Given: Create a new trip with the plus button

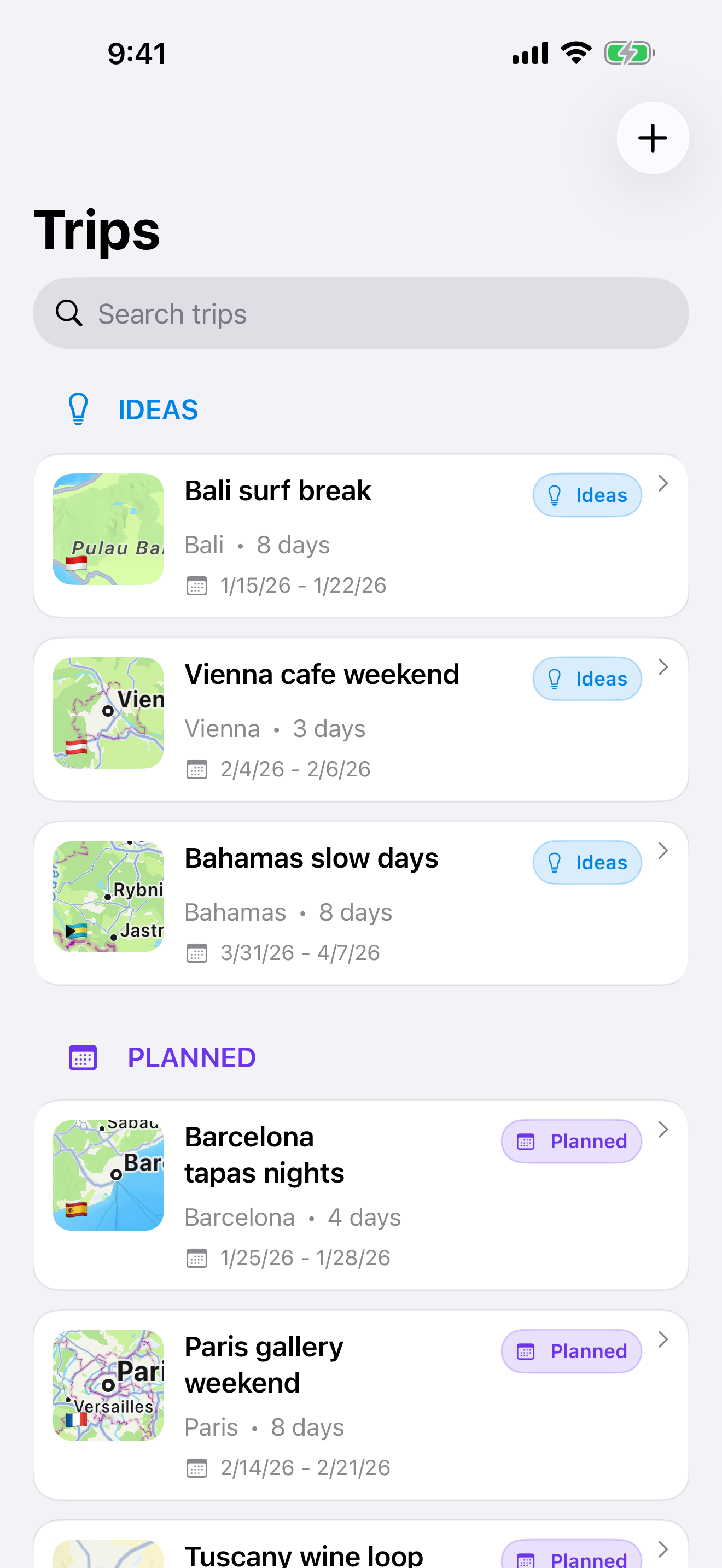Looking at the screenshot, I should click(x=652, y=138).
